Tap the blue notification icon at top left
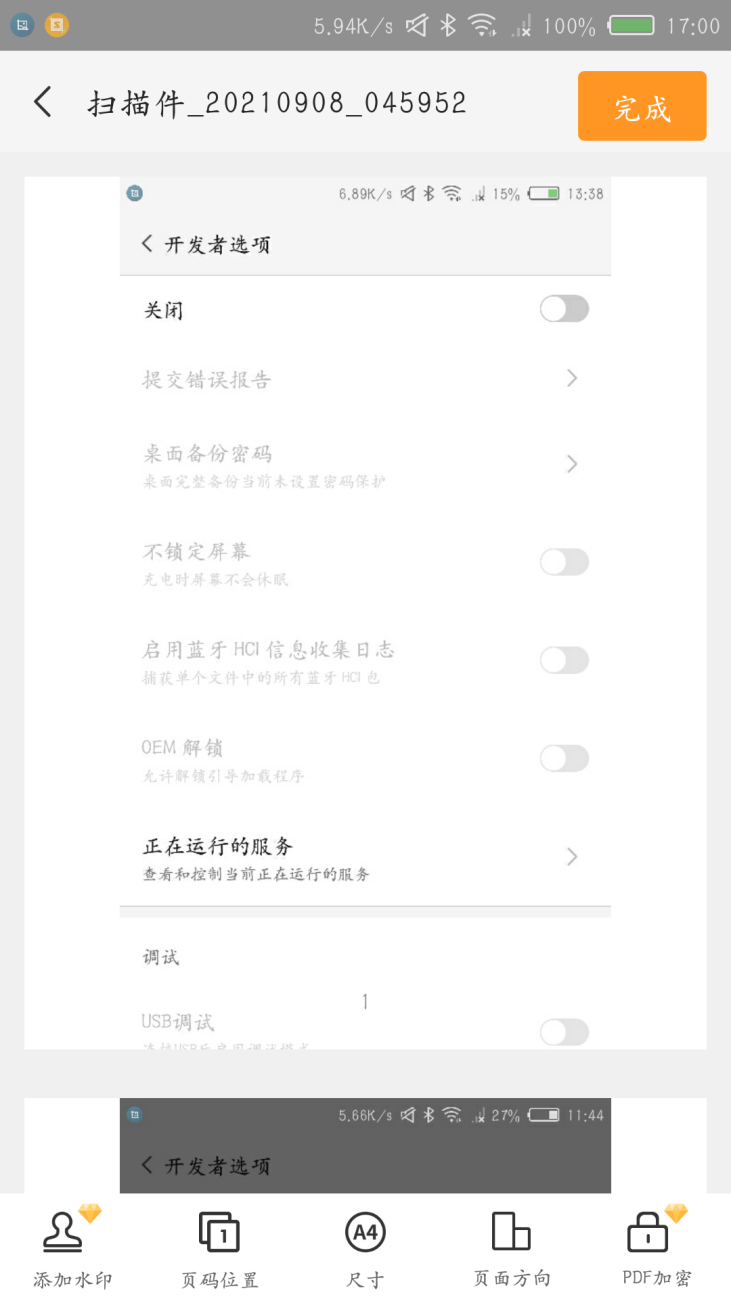 [x=21, y=24]
